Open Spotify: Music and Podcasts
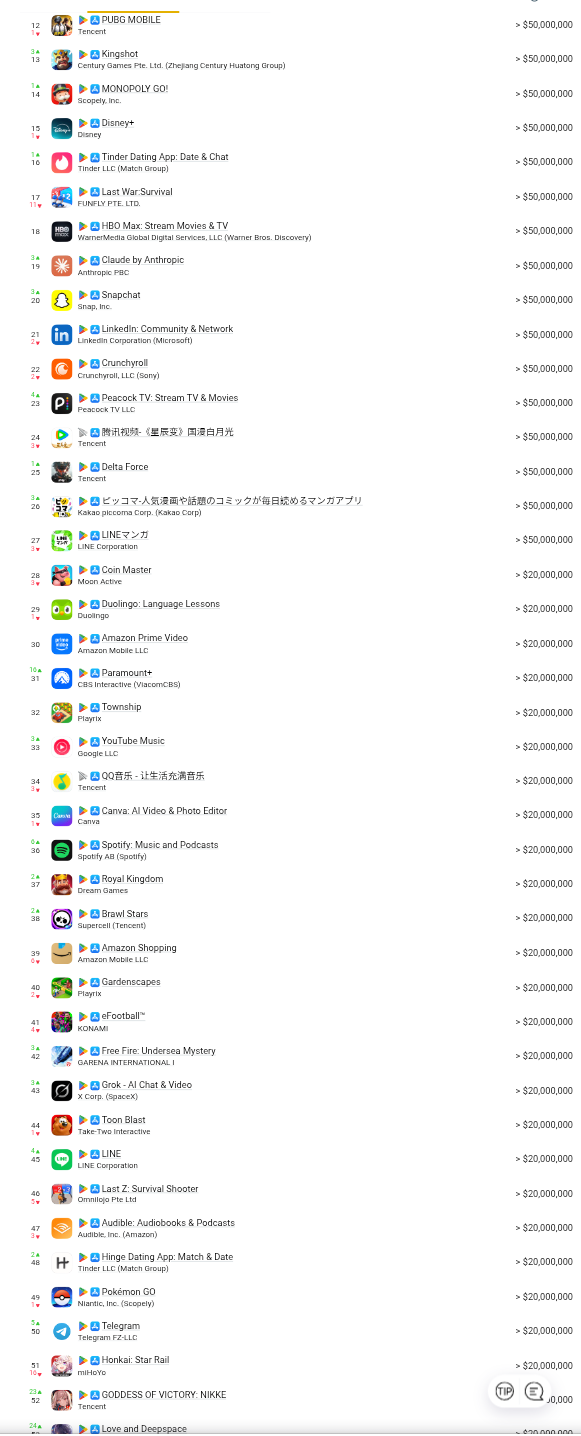The width and height of the screenshot is (581, 1436). [160, 845]
